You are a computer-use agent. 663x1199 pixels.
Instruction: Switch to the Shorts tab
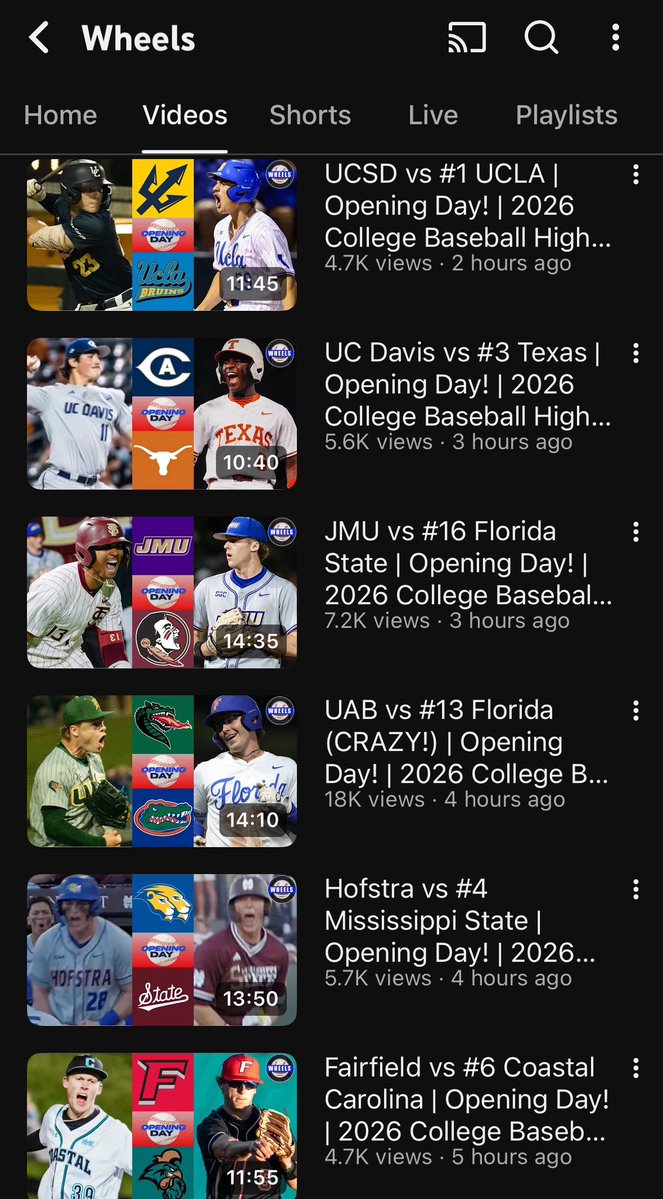click(310, 115)
